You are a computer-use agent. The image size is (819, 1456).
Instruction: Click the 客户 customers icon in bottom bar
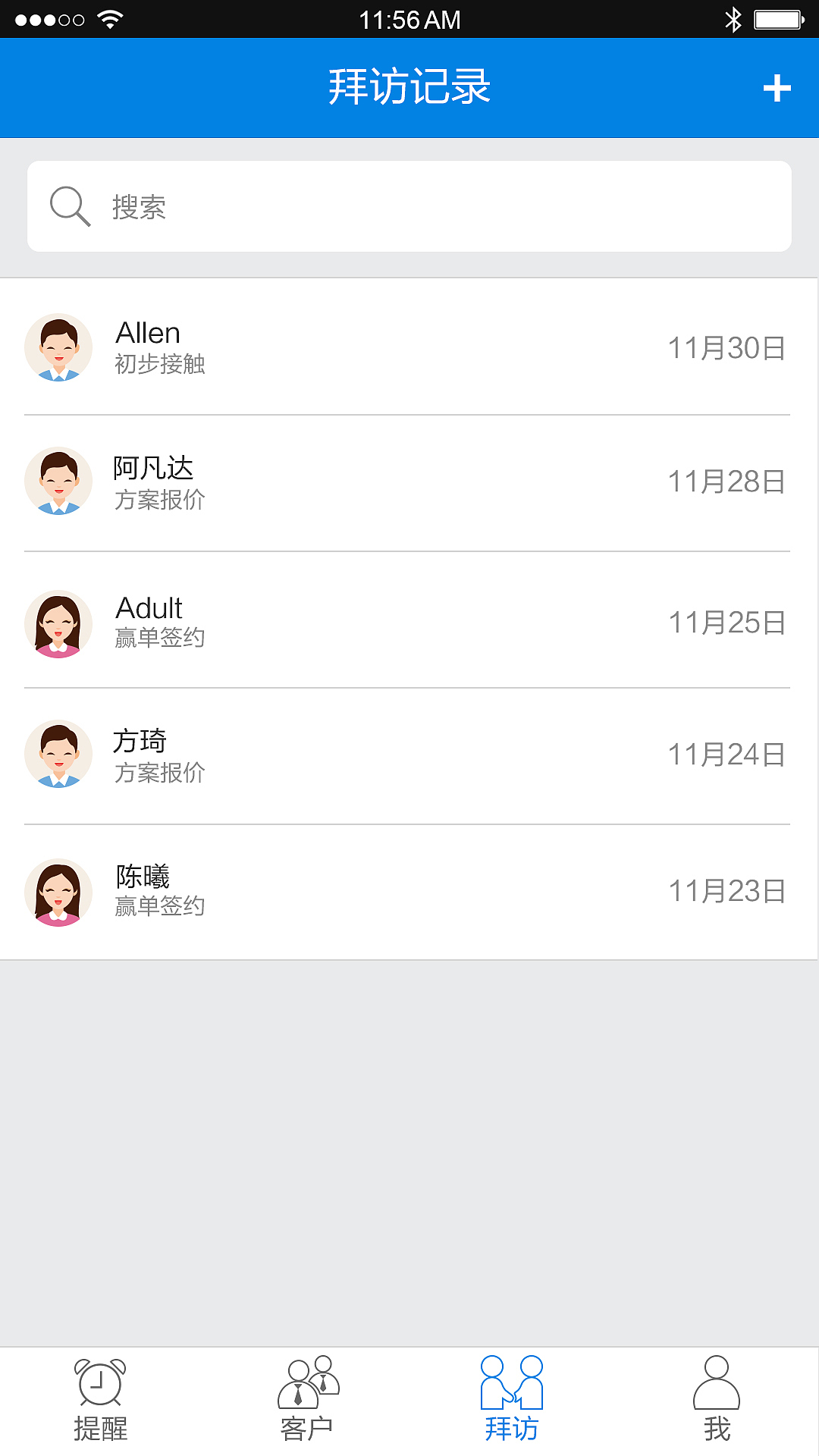click(307, 1386)
